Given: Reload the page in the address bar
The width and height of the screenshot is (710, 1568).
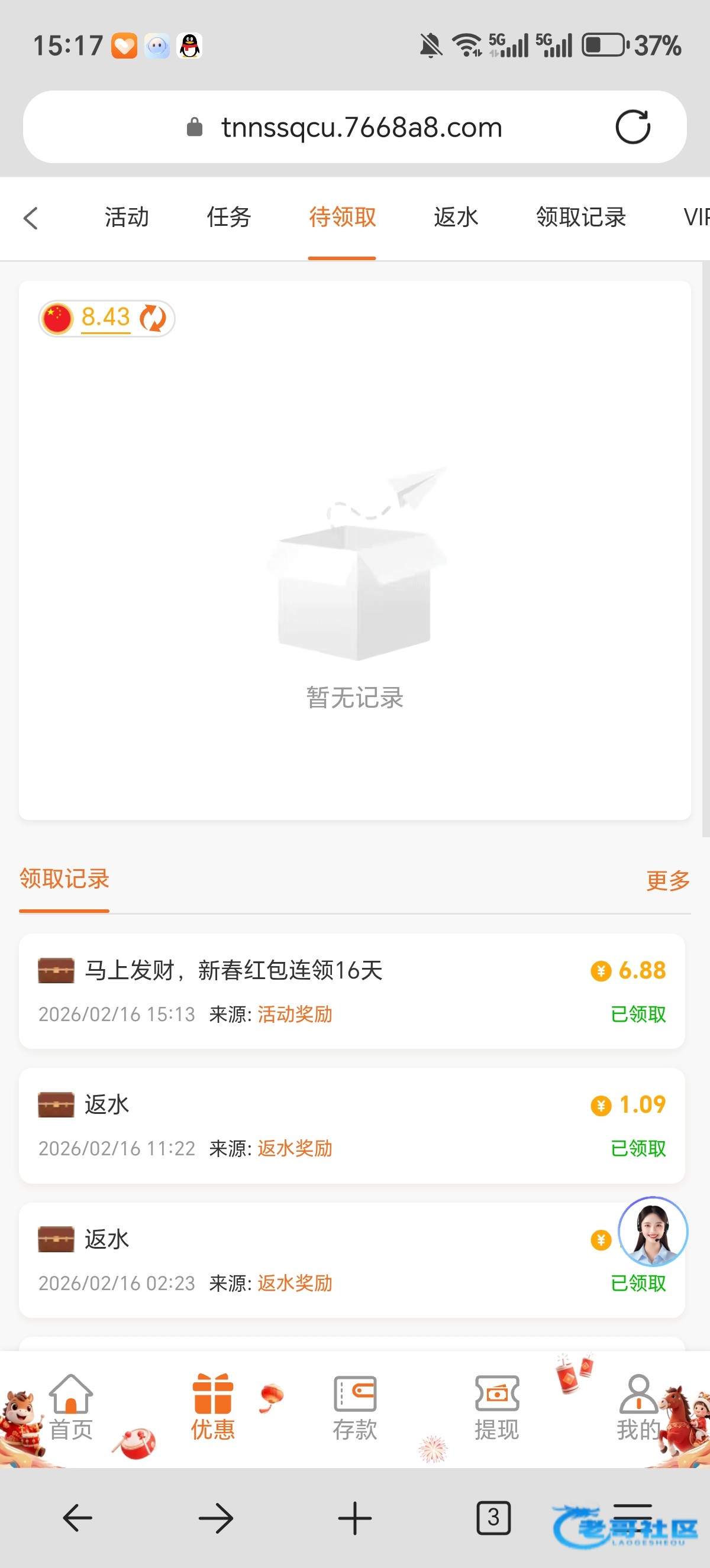Looking at the screenshot, I should point(632,127).
